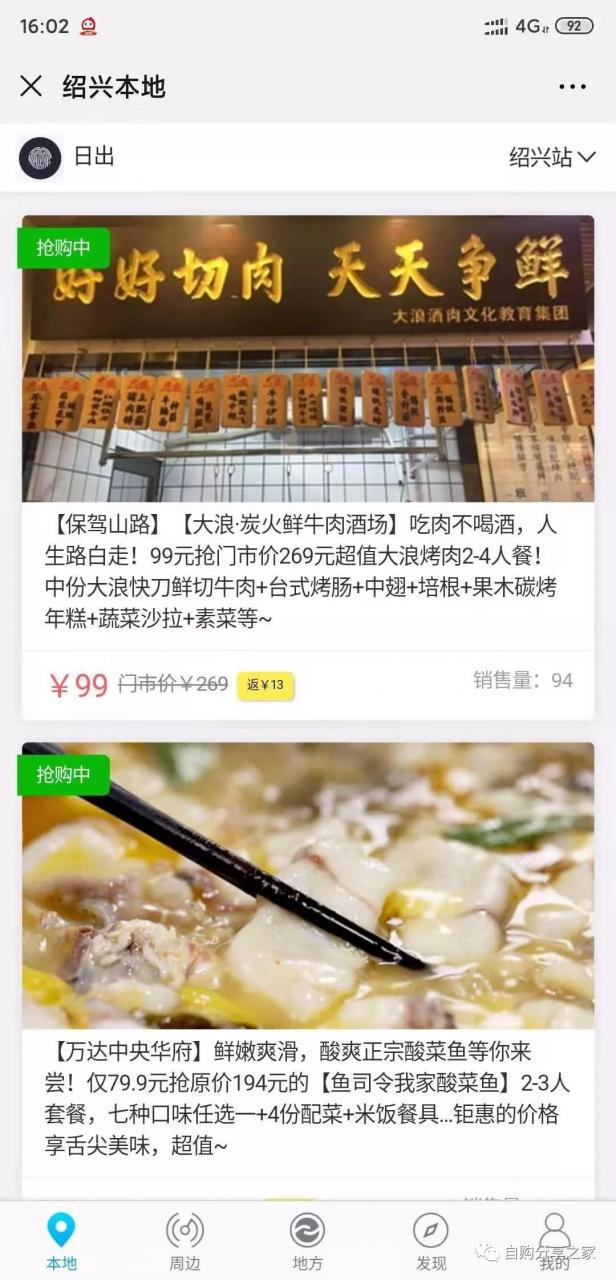Expand the 绍兴站 city dropdown
This screenshot has width=616, height=1280.
(x=552, y=157)
